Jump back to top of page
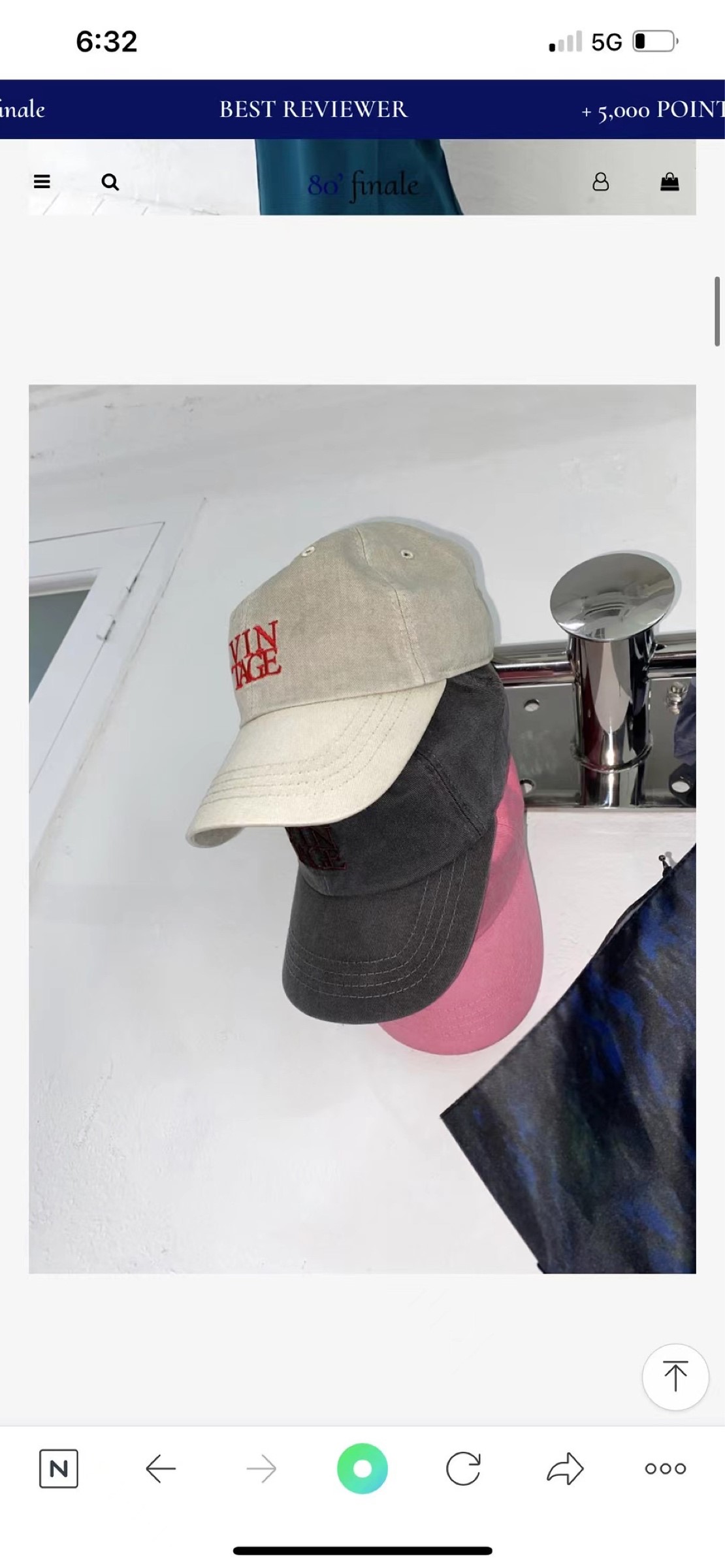 tap(675, 1377)
